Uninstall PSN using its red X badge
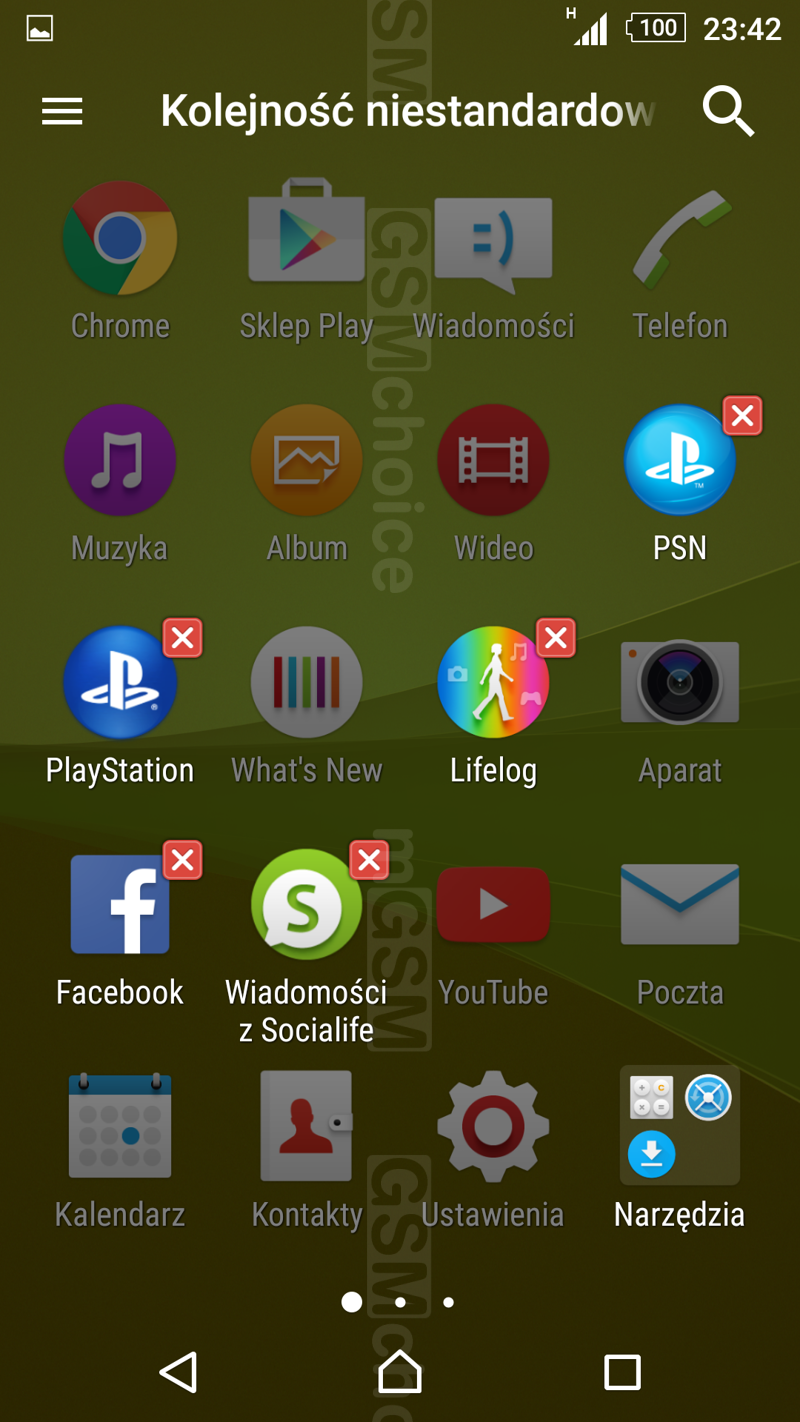This screenshot has height=1422, width=800. click(x=742, y=416)
